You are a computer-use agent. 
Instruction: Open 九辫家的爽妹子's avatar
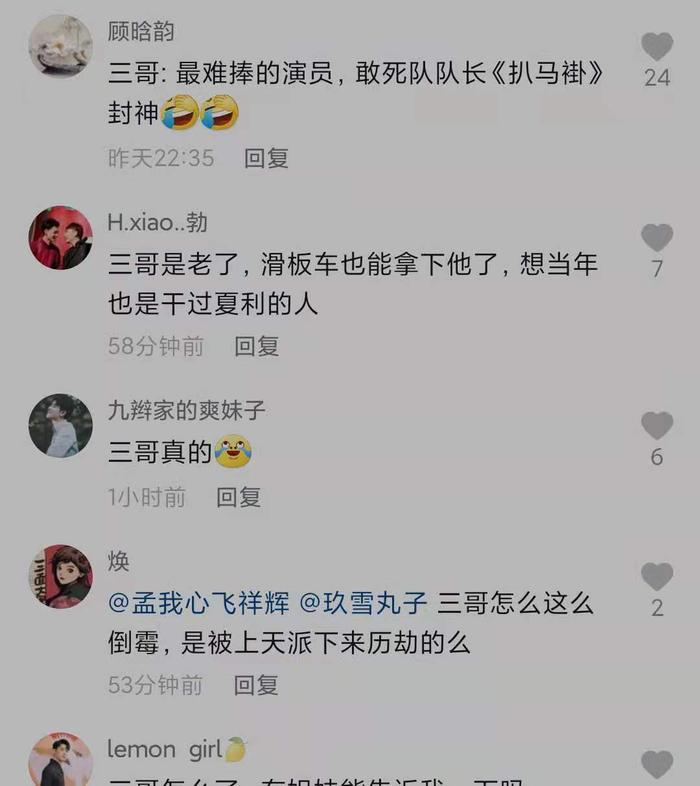click(x=60, y=426)
